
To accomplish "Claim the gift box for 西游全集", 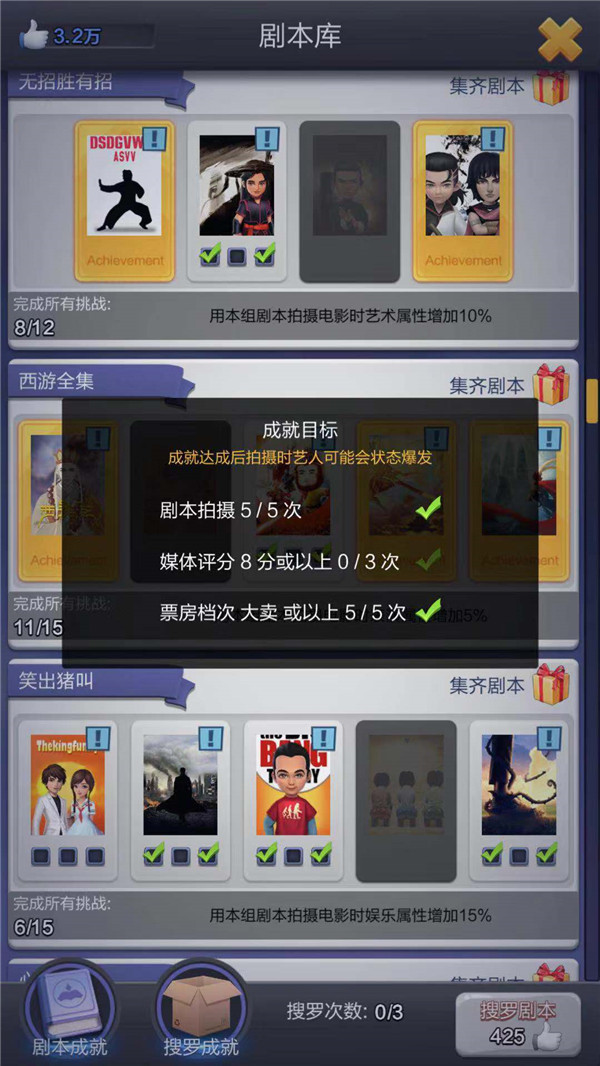I will click(550, 384).
